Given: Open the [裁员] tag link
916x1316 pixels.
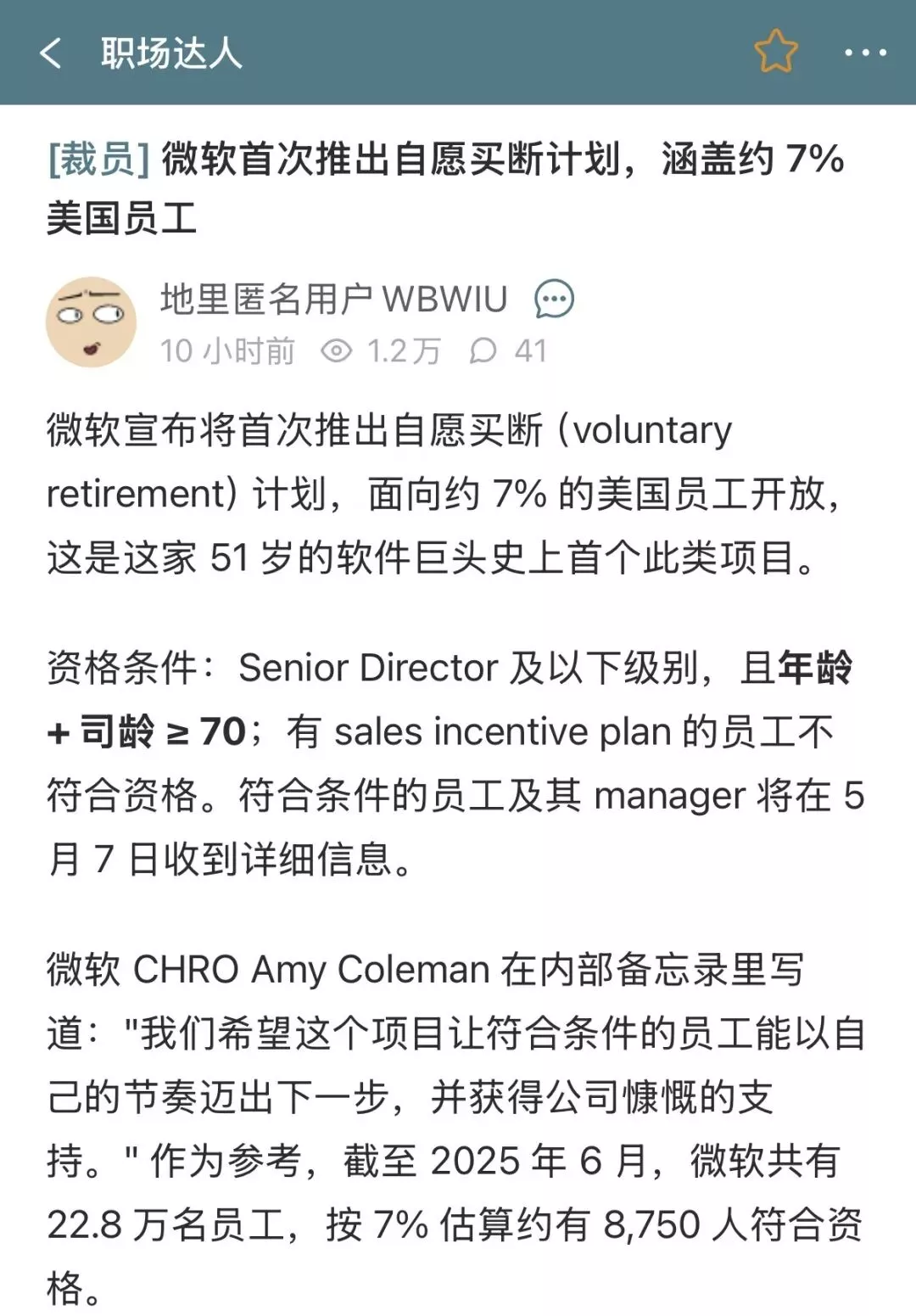Looking at the screenshot, I should point(99,159).
